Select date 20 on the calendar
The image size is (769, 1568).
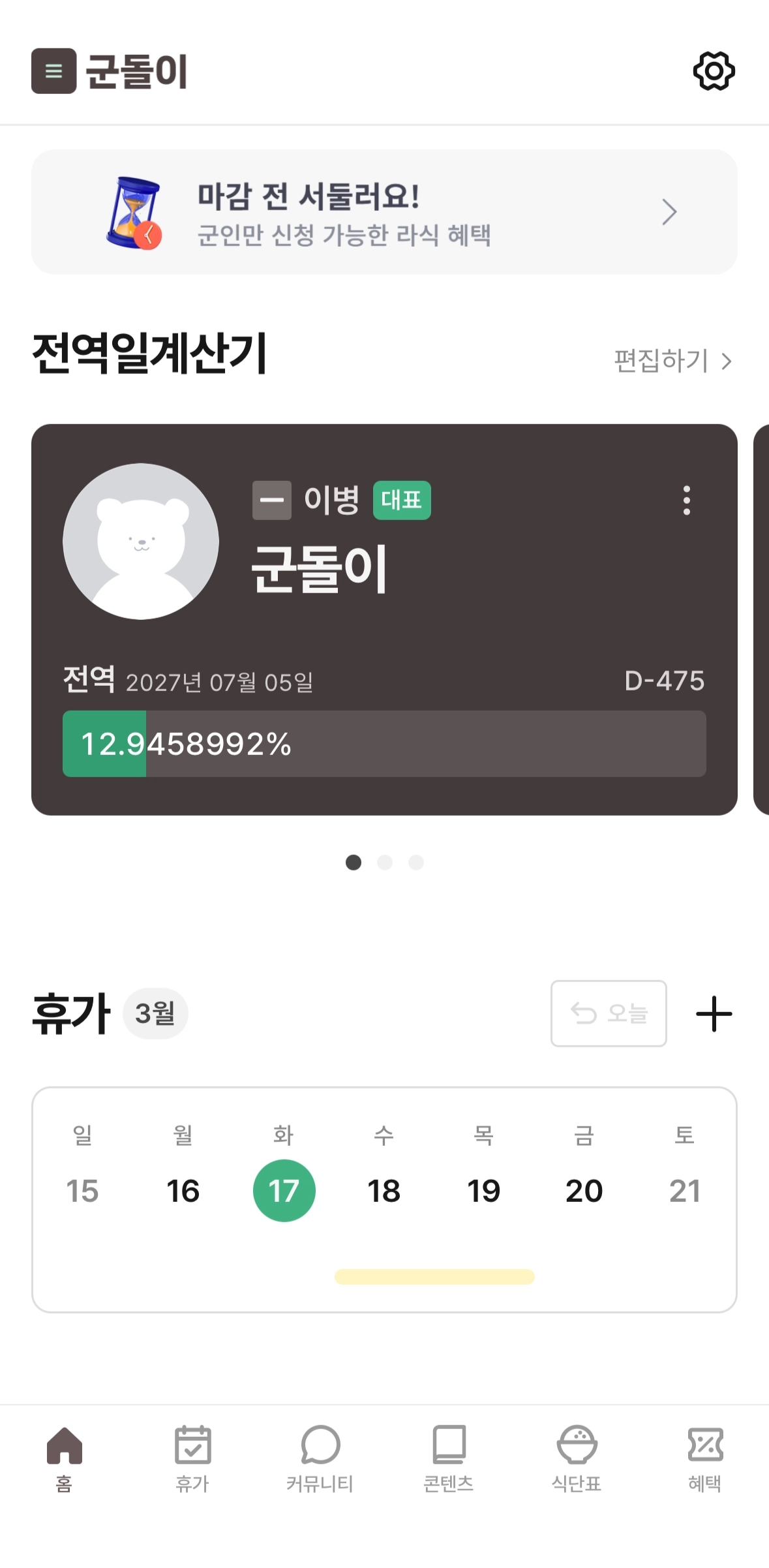coord(584,1191)
